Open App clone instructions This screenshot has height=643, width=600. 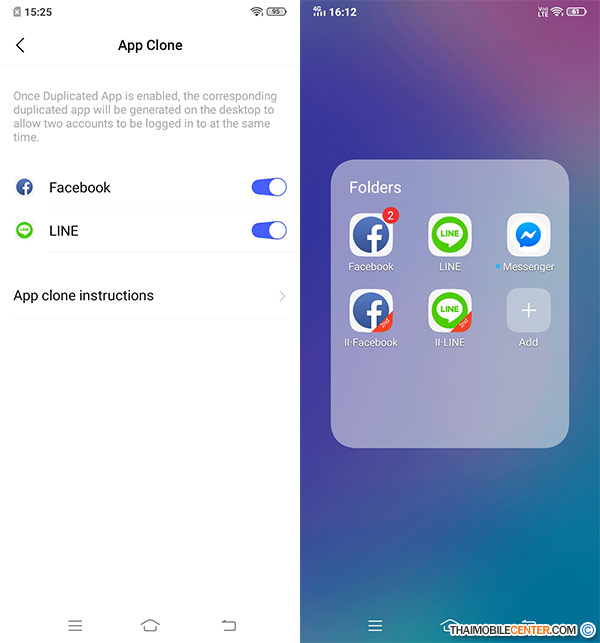click(x=150, y=296)
